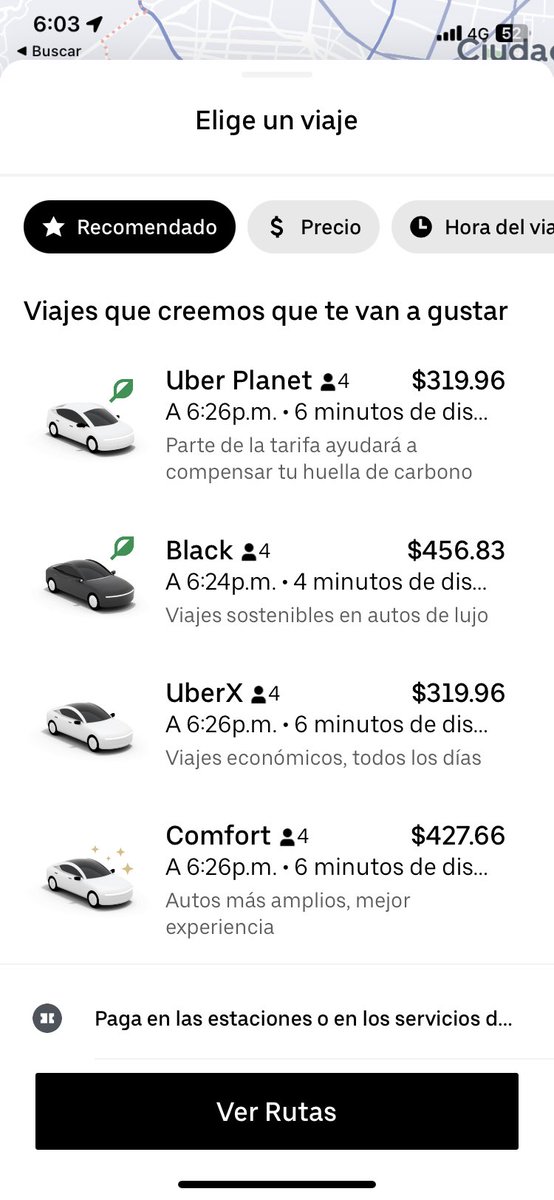Image resolution: width=554 pixels, height=1200 pixels.
Task: Open the Paga en las estaciones payment row
Action: click(x=277, y=1019)
